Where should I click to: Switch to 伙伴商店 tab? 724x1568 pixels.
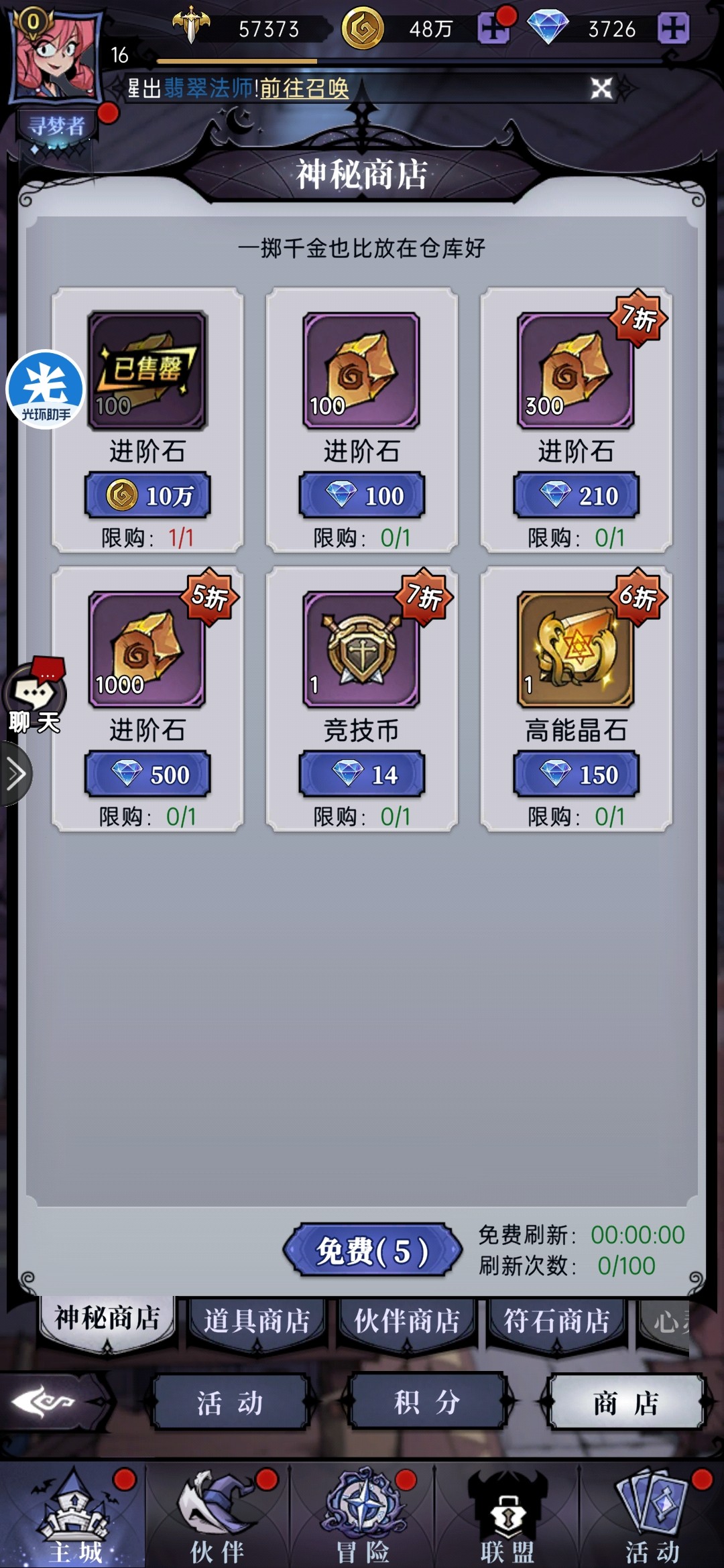pos(407,1321)
